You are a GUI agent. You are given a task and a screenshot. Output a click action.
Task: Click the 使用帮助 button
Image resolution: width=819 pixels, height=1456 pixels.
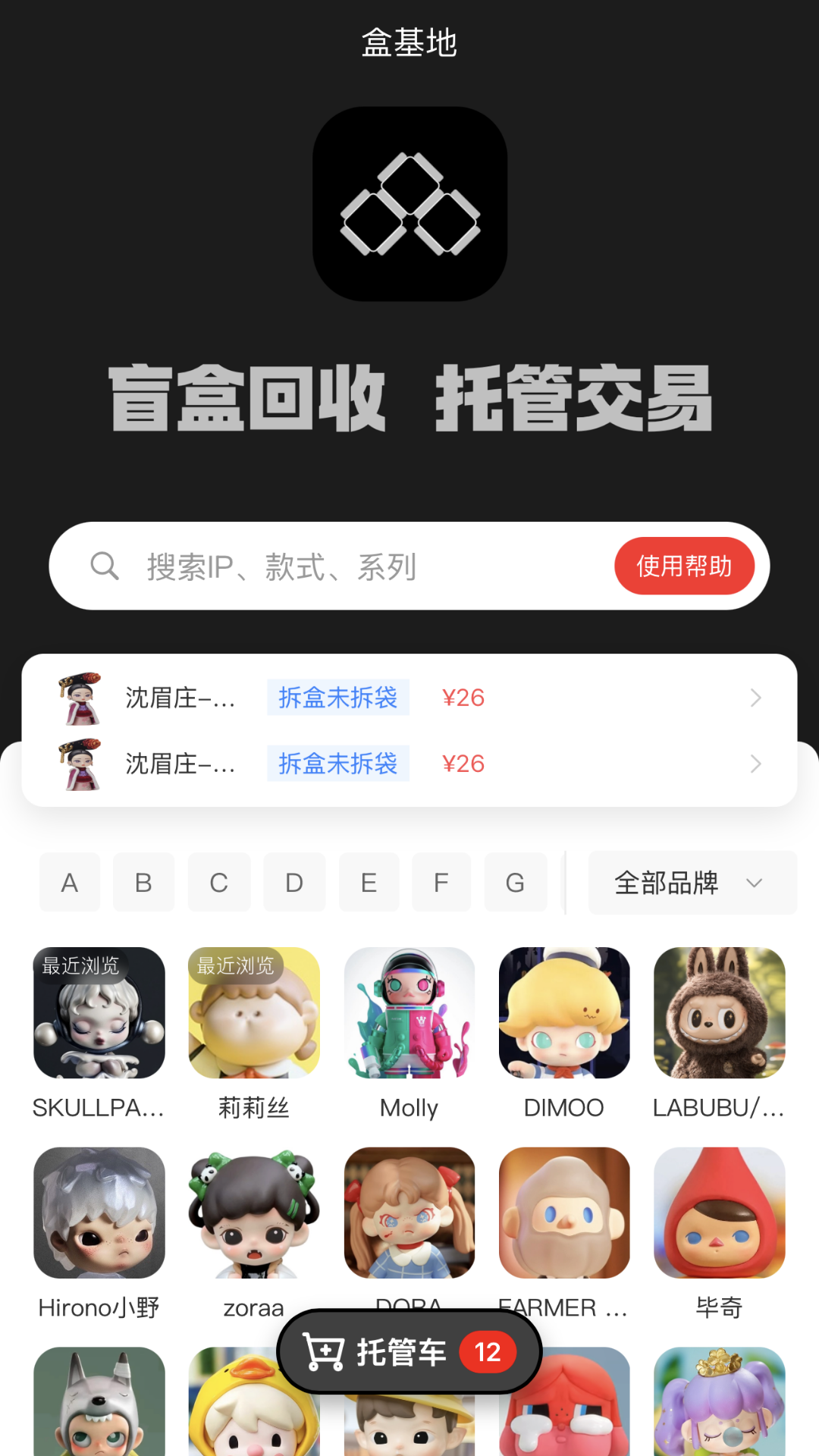pos(684,566)
